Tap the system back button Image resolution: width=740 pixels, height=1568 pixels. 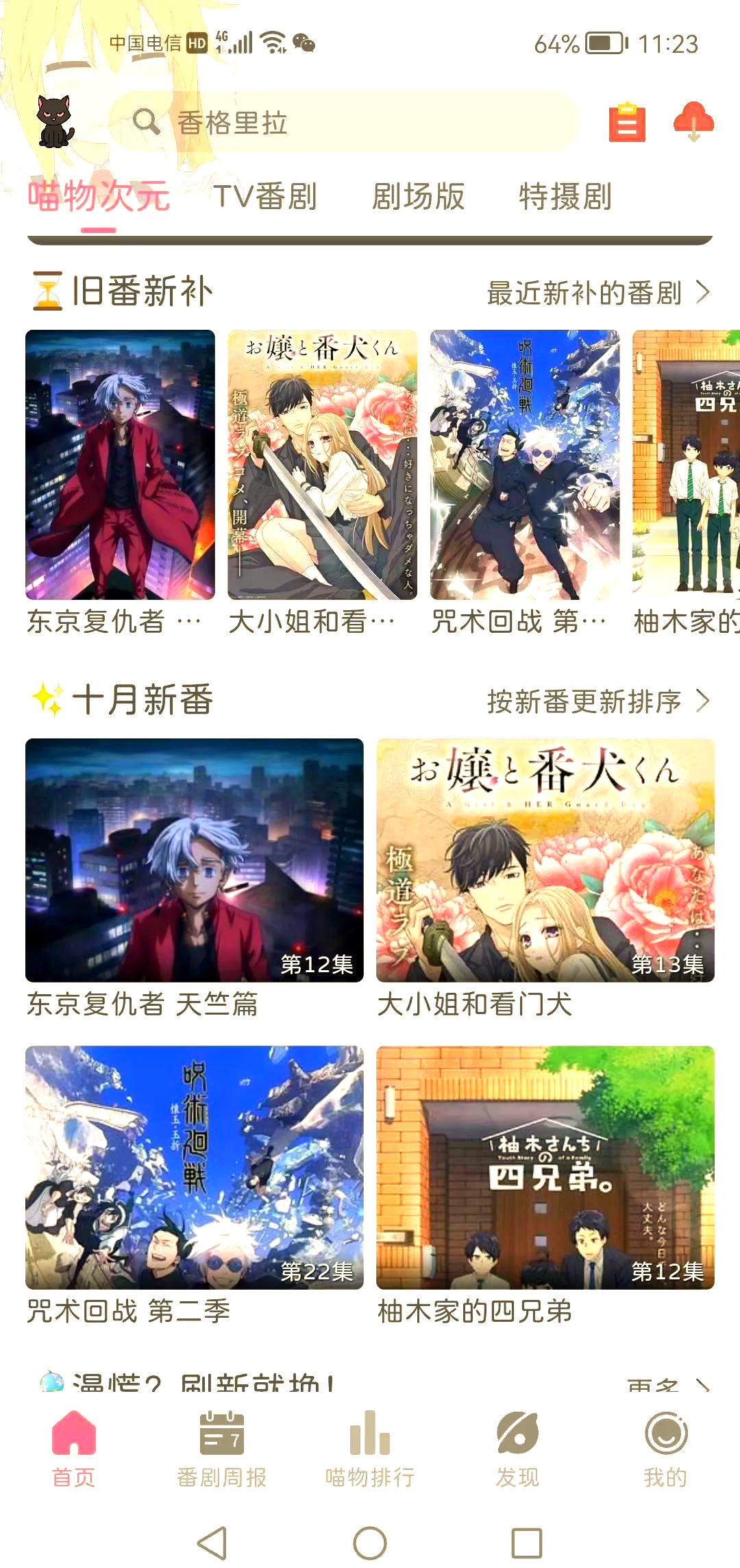coord(212,1543)
